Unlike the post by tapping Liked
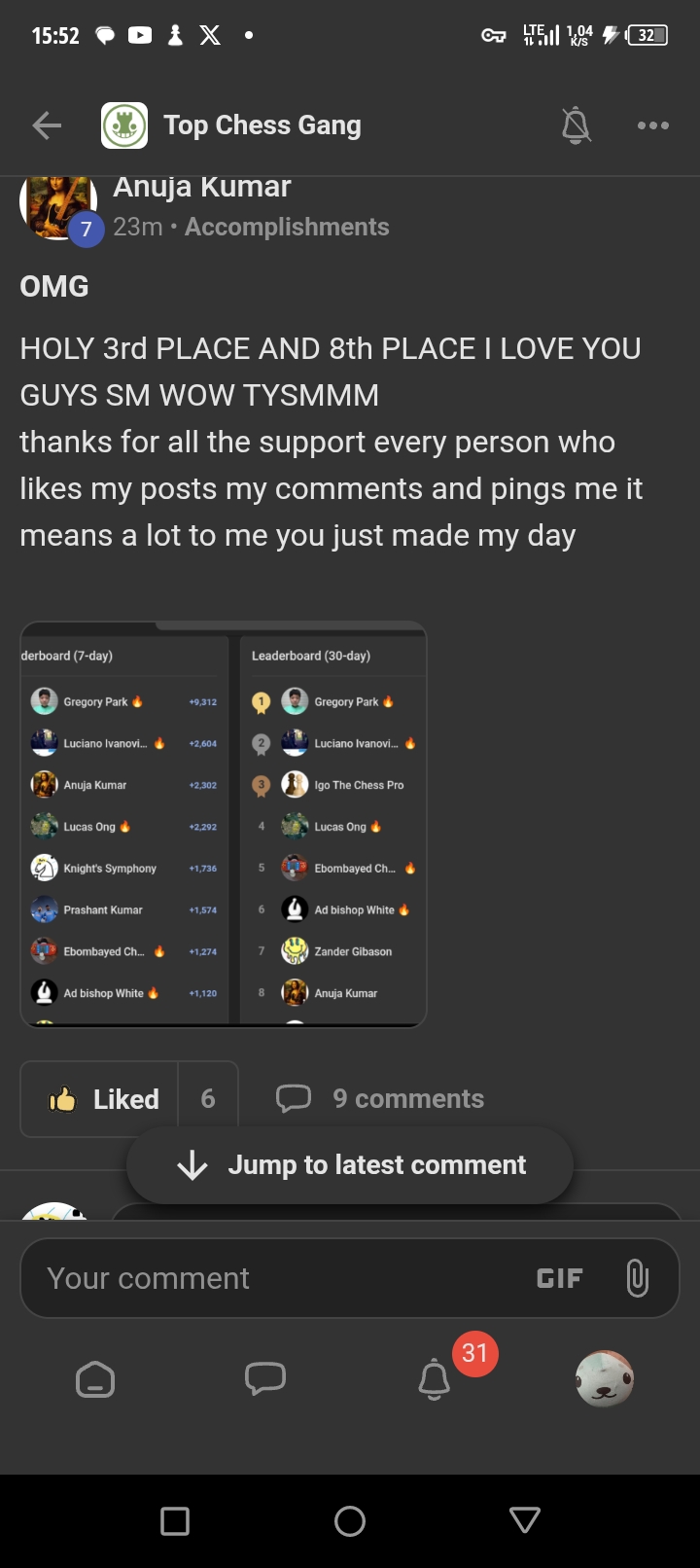 105,1098
